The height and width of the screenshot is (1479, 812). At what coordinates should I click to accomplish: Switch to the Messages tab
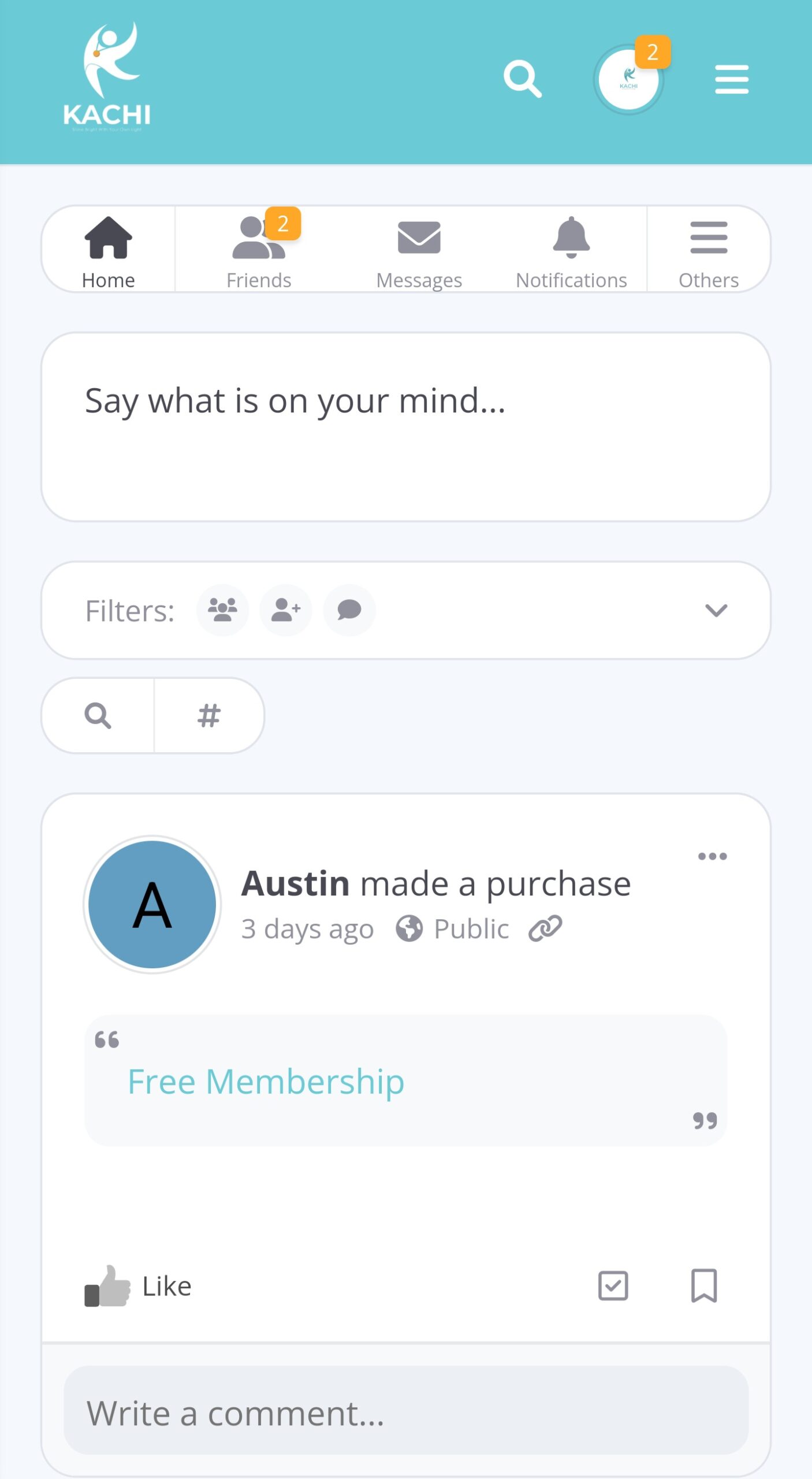pos(419,250)
